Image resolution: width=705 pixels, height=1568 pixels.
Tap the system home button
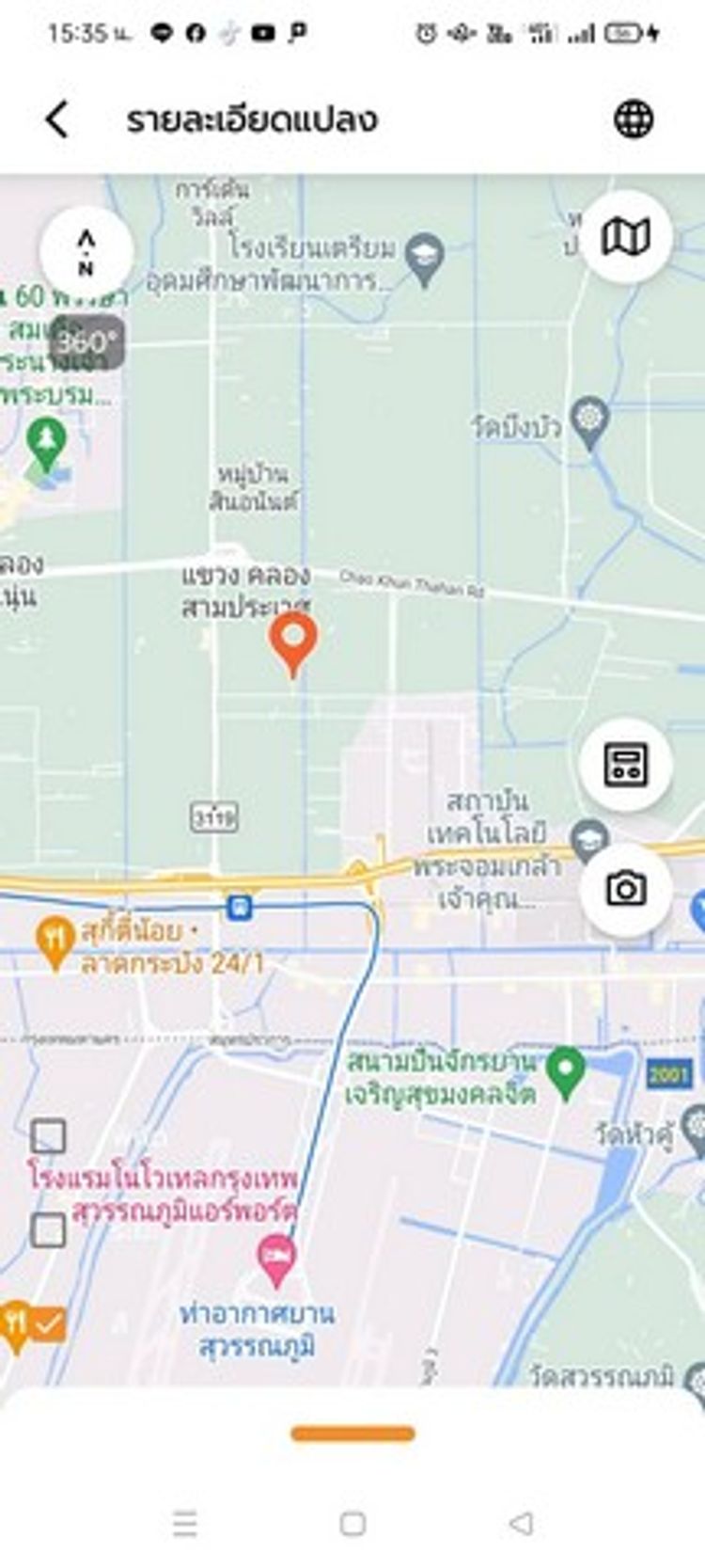tap(352, 1523)
